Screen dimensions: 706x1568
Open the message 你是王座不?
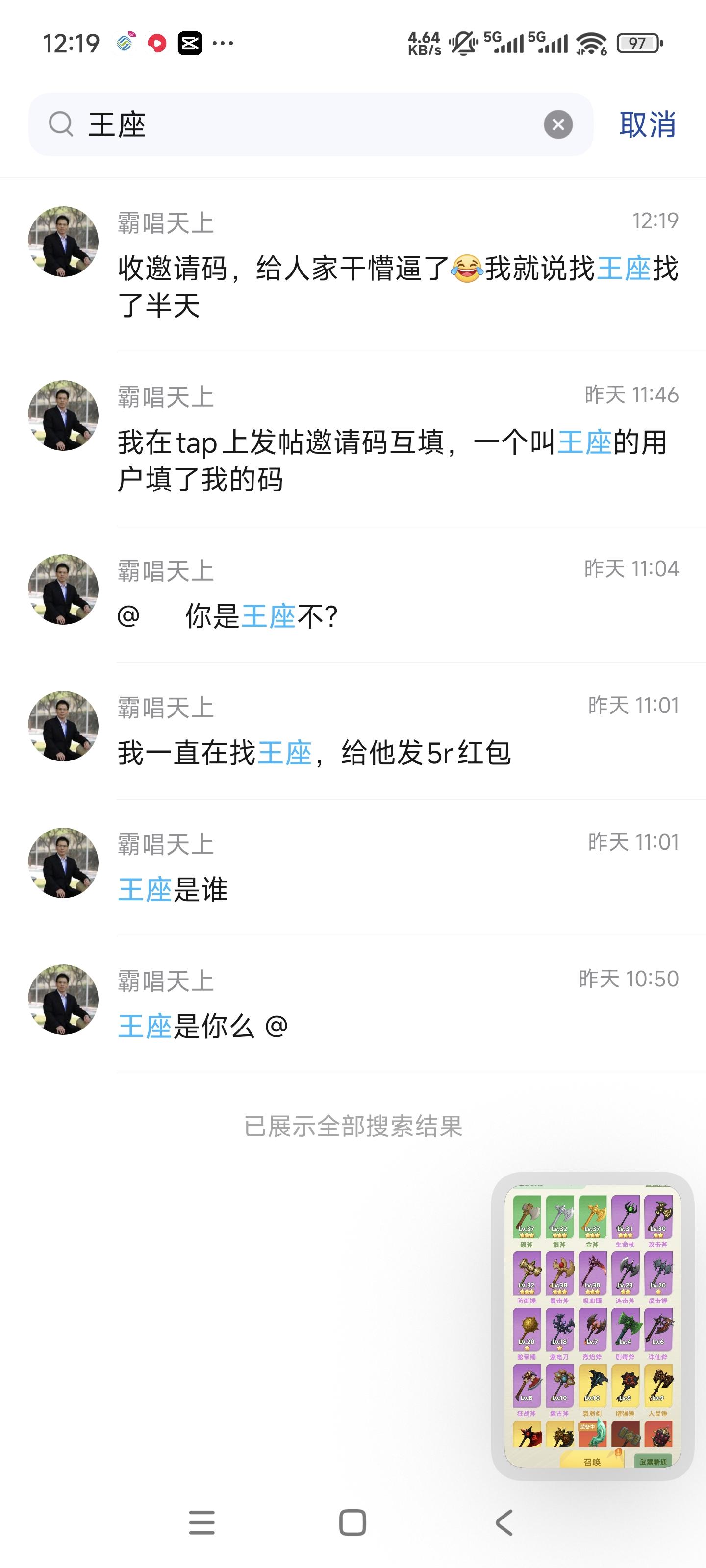pos(397,616)
